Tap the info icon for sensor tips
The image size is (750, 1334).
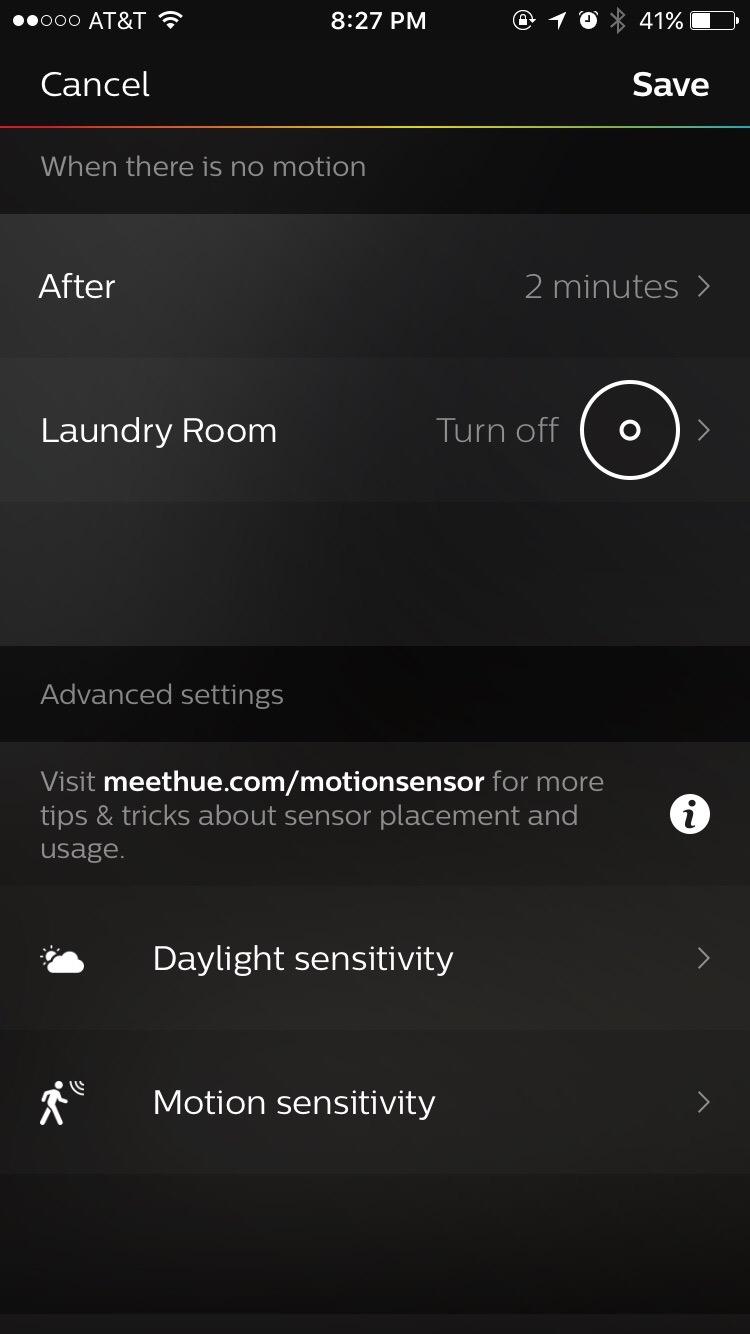tap(689, 814)
